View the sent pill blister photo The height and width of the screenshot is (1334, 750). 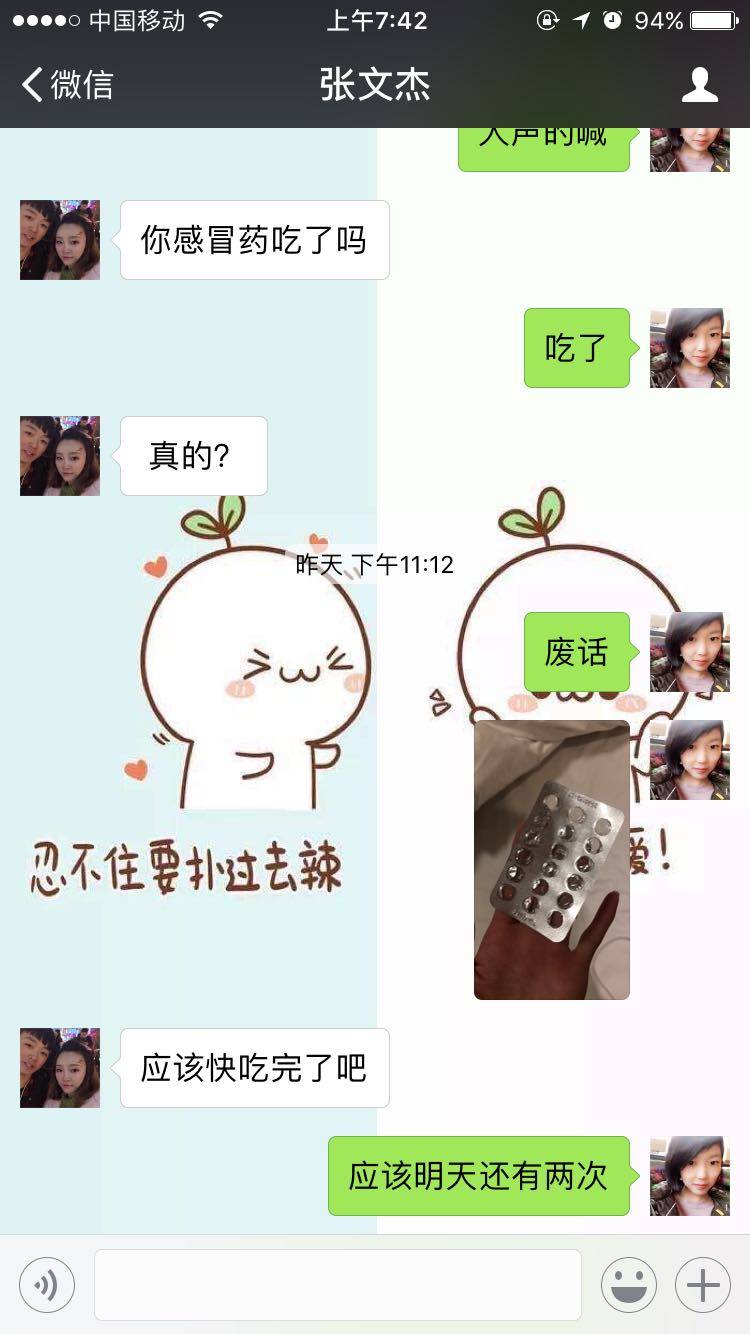(552, 860)
